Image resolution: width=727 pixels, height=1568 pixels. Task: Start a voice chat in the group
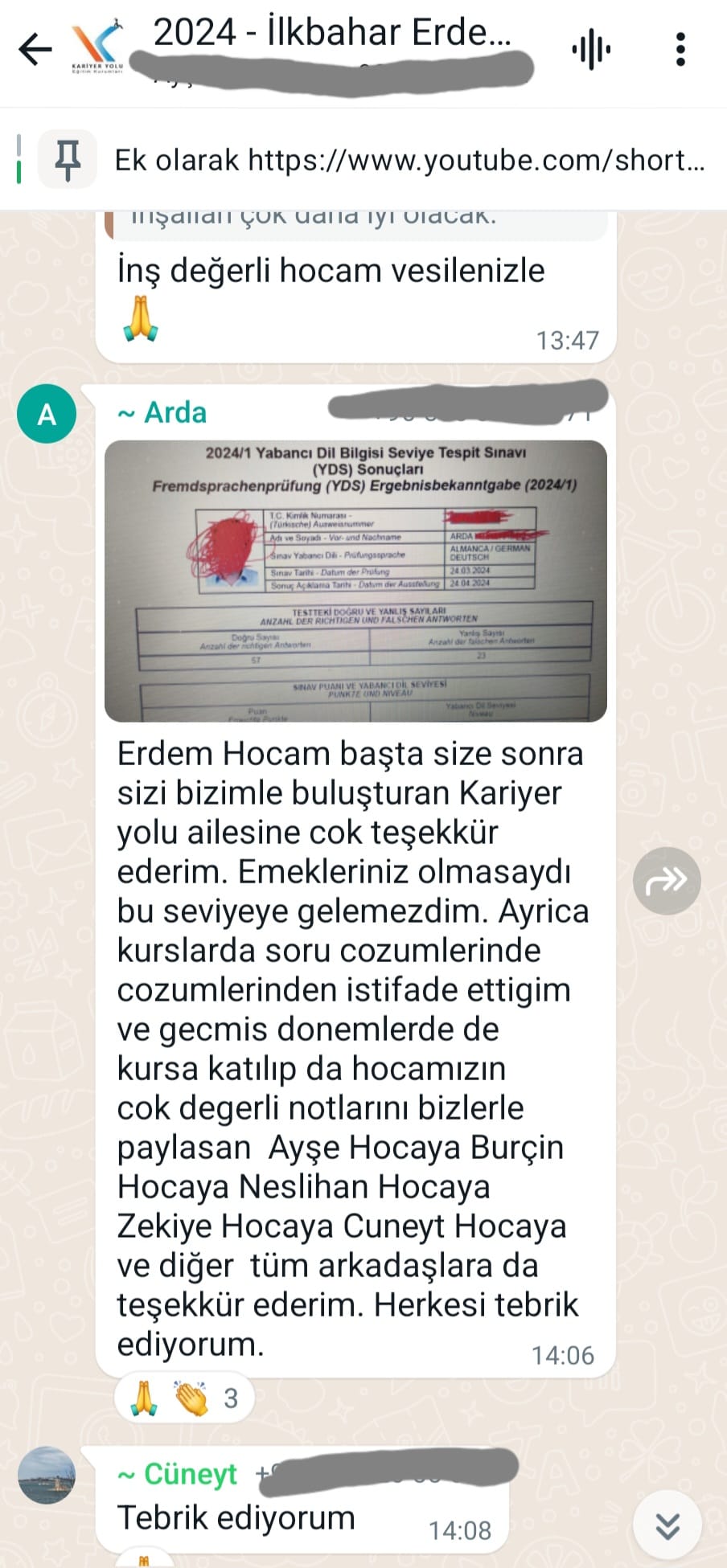tap(591, 49)
